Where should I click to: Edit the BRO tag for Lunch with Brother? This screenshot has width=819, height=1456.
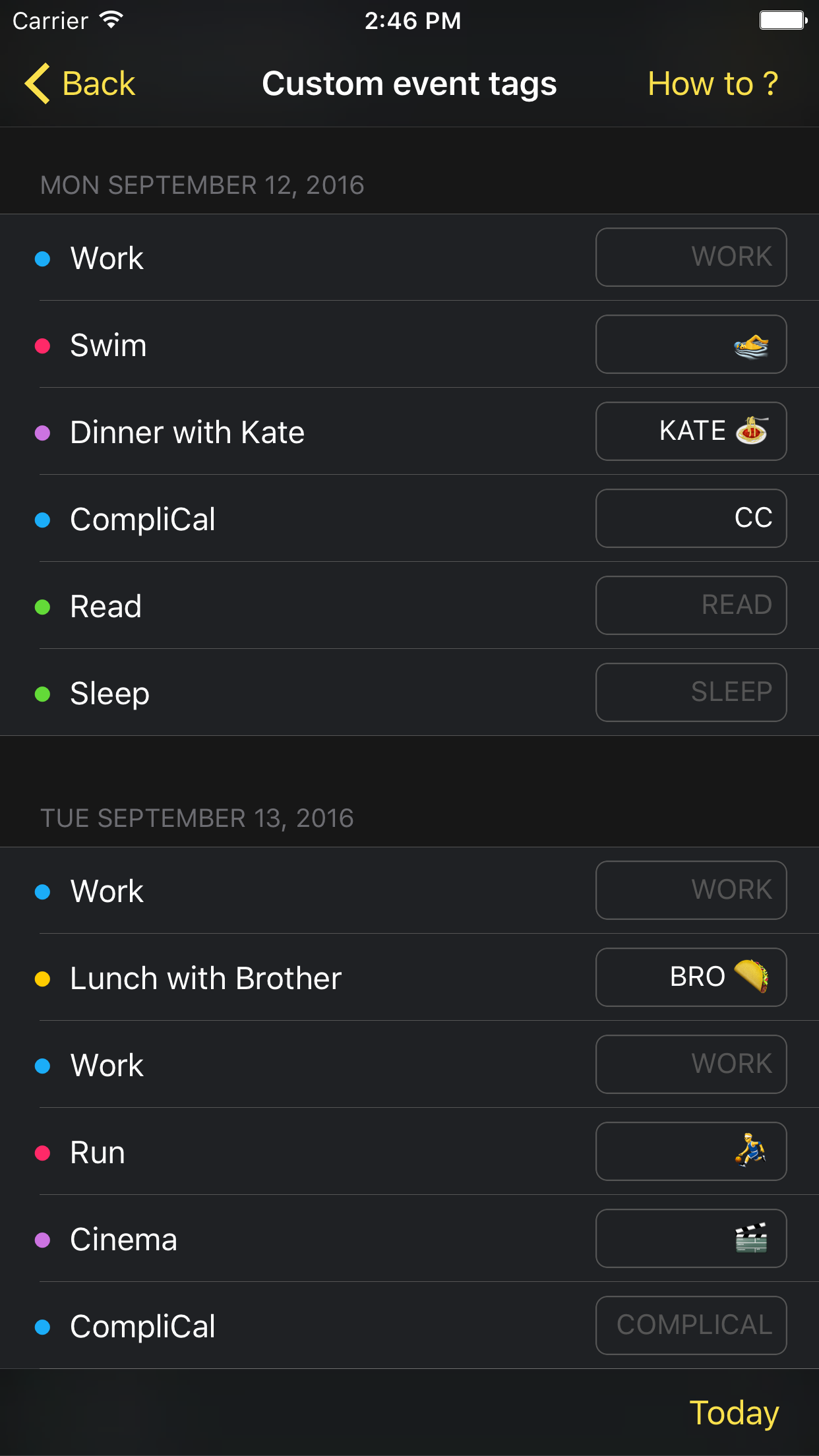point(690,977)
